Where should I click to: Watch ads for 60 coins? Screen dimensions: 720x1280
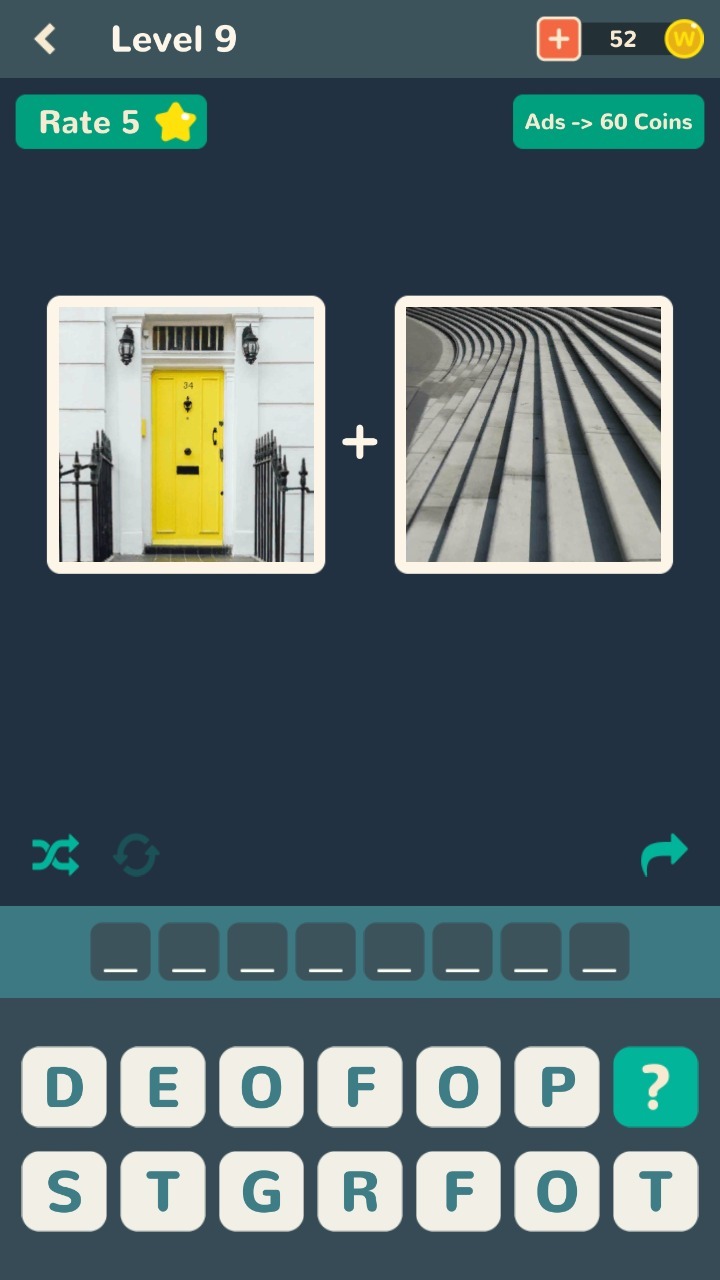click(x=608, y=122)
